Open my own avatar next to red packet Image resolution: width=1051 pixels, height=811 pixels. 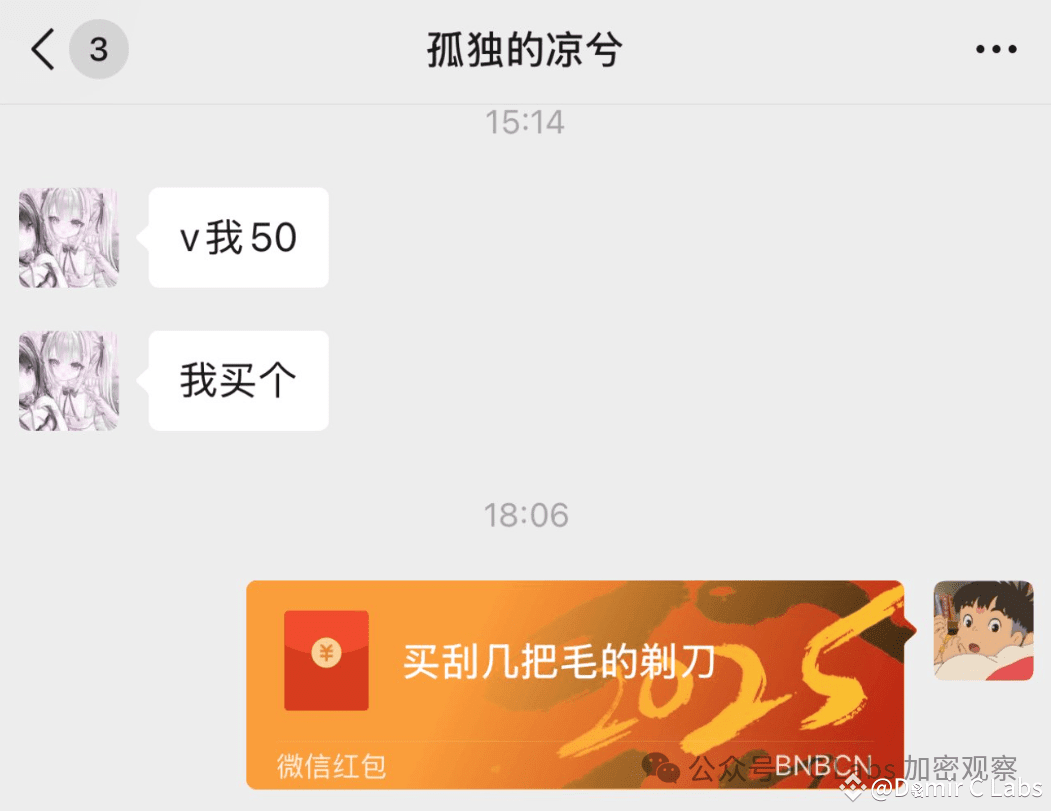click(x=983, y=631)
